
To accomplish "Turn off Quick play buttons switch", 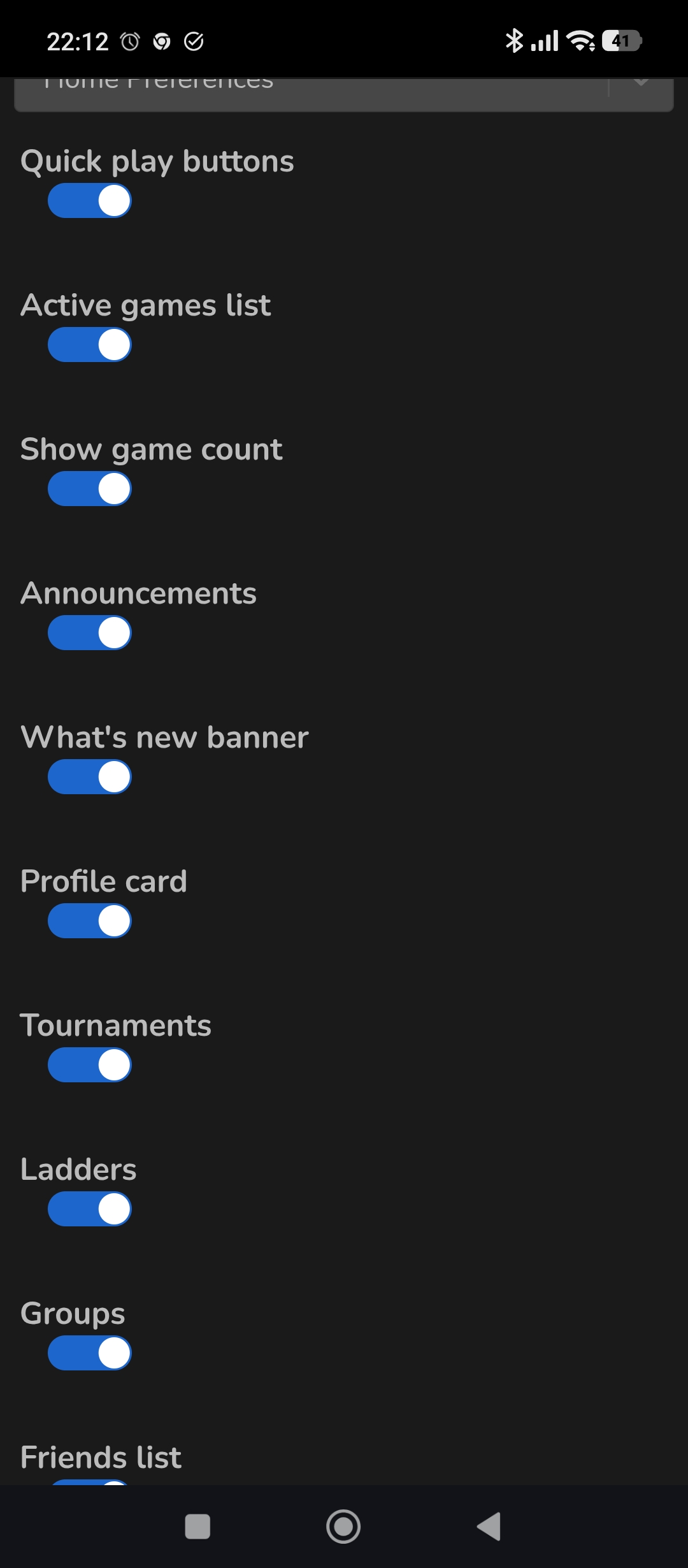I will (x=90, y=201).
